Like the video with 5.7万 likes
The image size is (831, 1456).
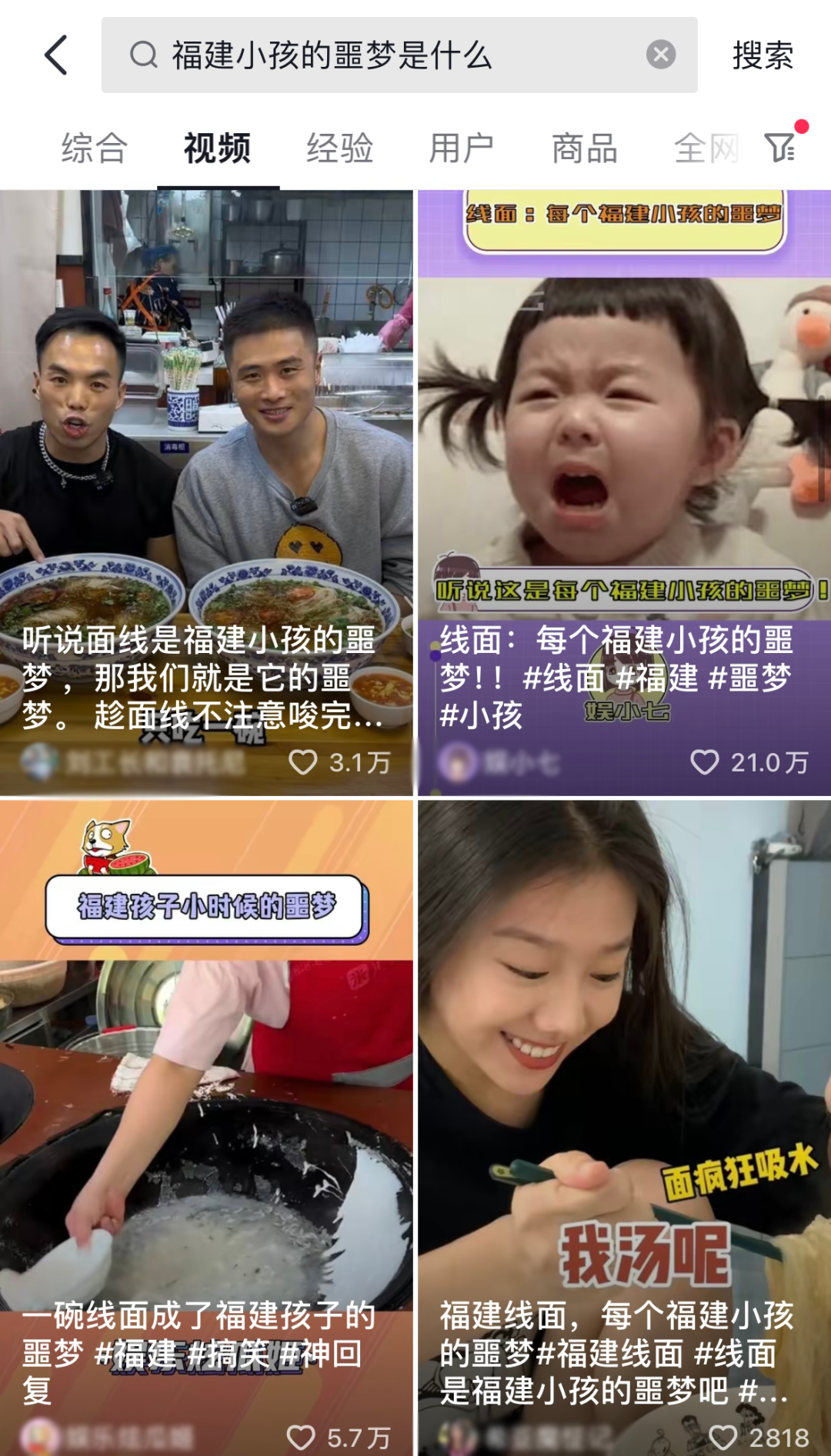click(301, 1437)
